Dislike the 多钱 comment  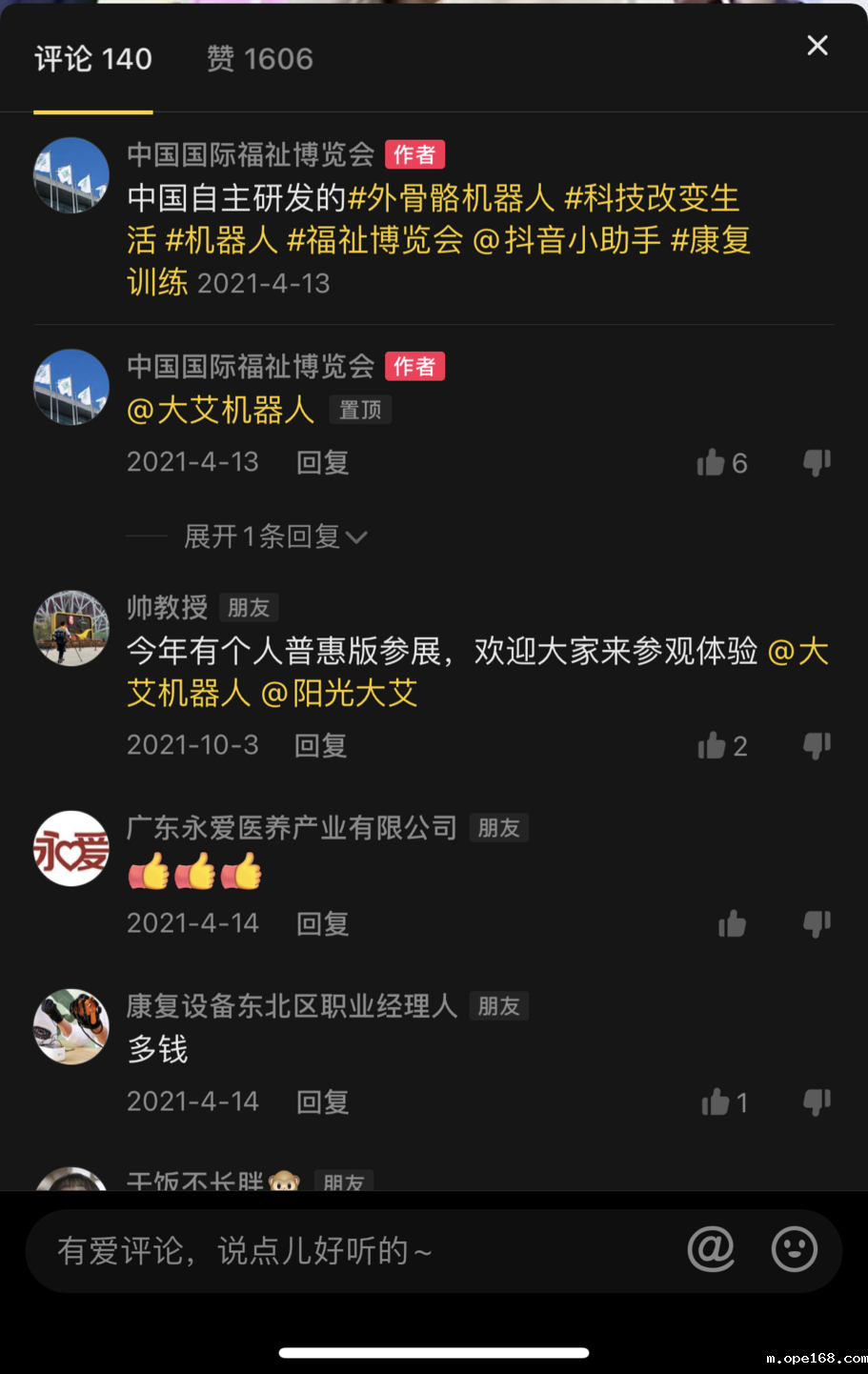point(817,1101)
